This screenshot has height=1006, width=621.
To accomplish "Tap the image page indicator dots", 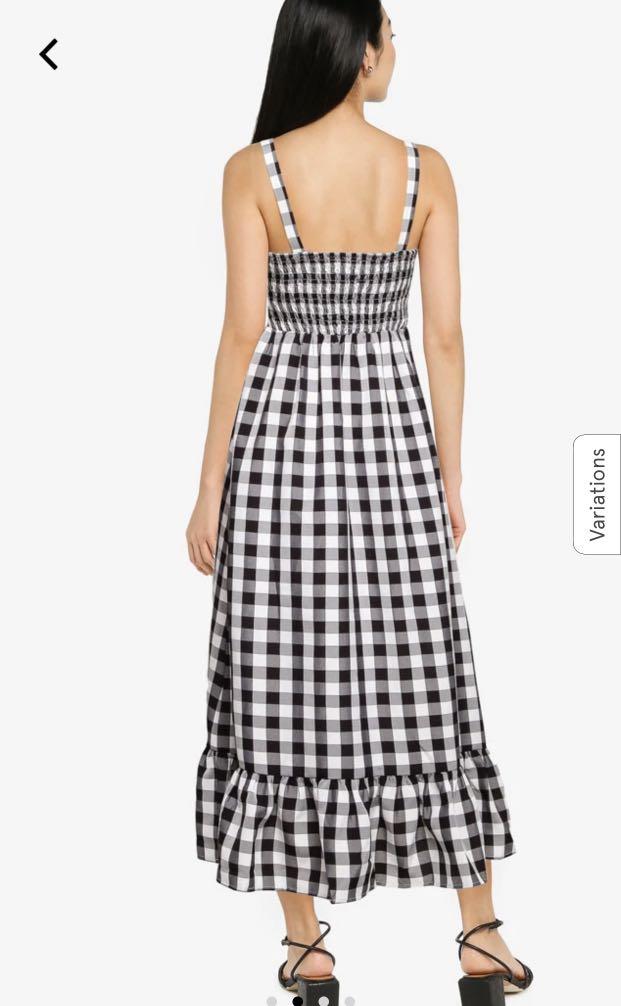I will tap(311, 1000).
